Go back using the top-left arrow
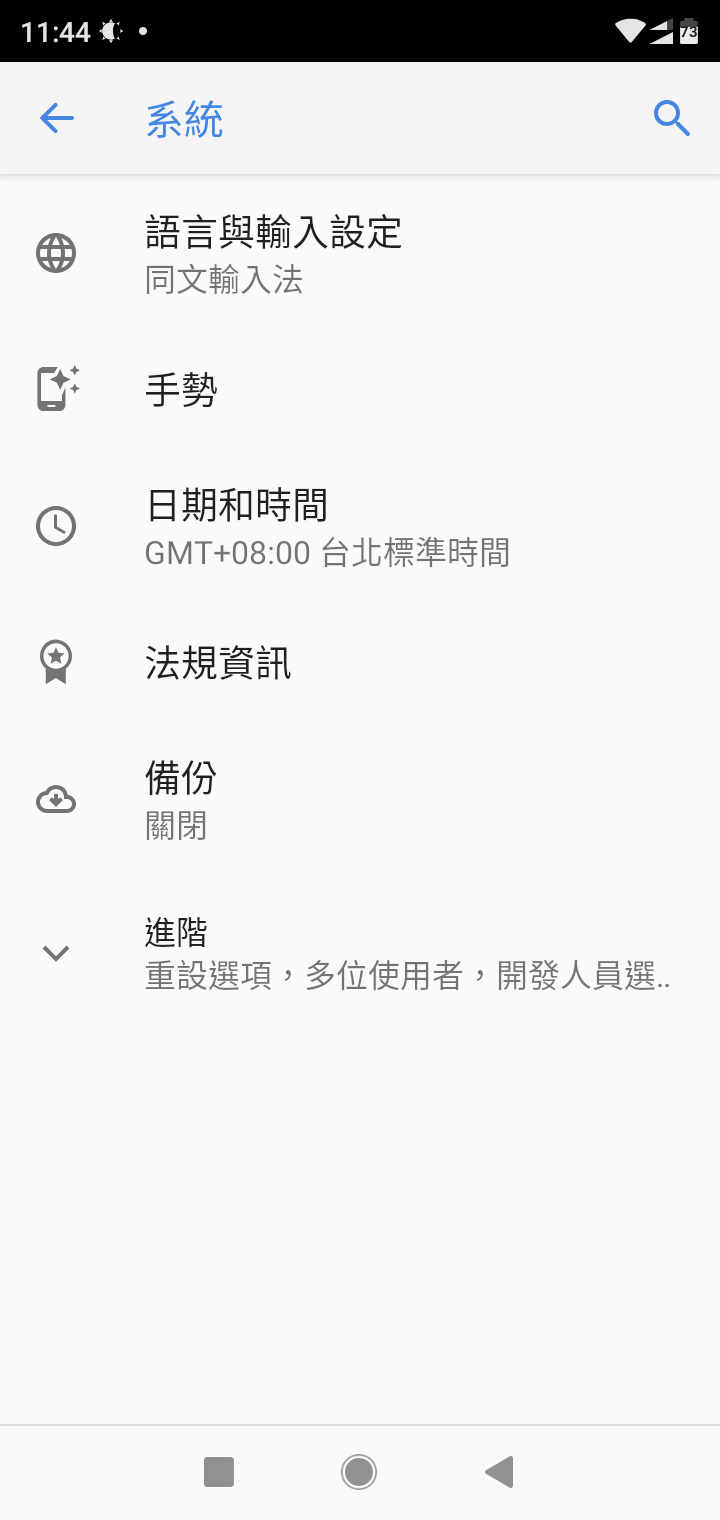The height and width of the screenshot is (1520, 720). (x=57, y=119)
